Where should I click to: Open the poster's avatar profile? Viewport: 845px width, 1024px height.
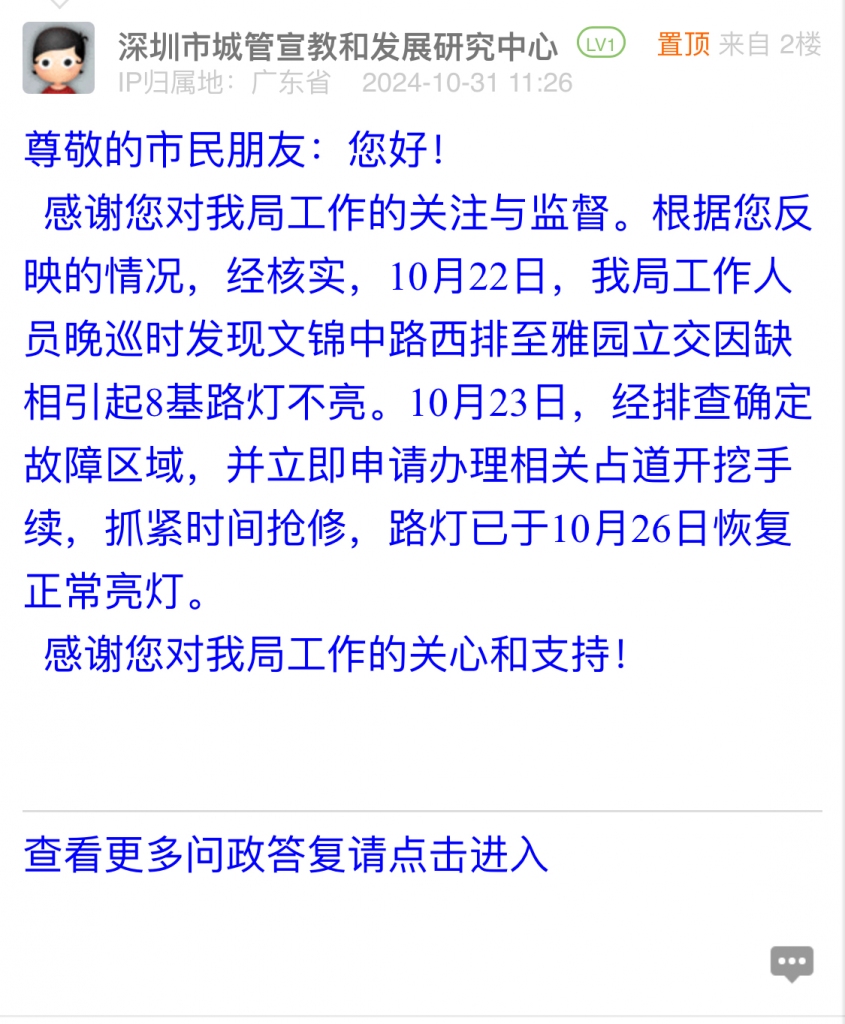(x=58, y=58)
